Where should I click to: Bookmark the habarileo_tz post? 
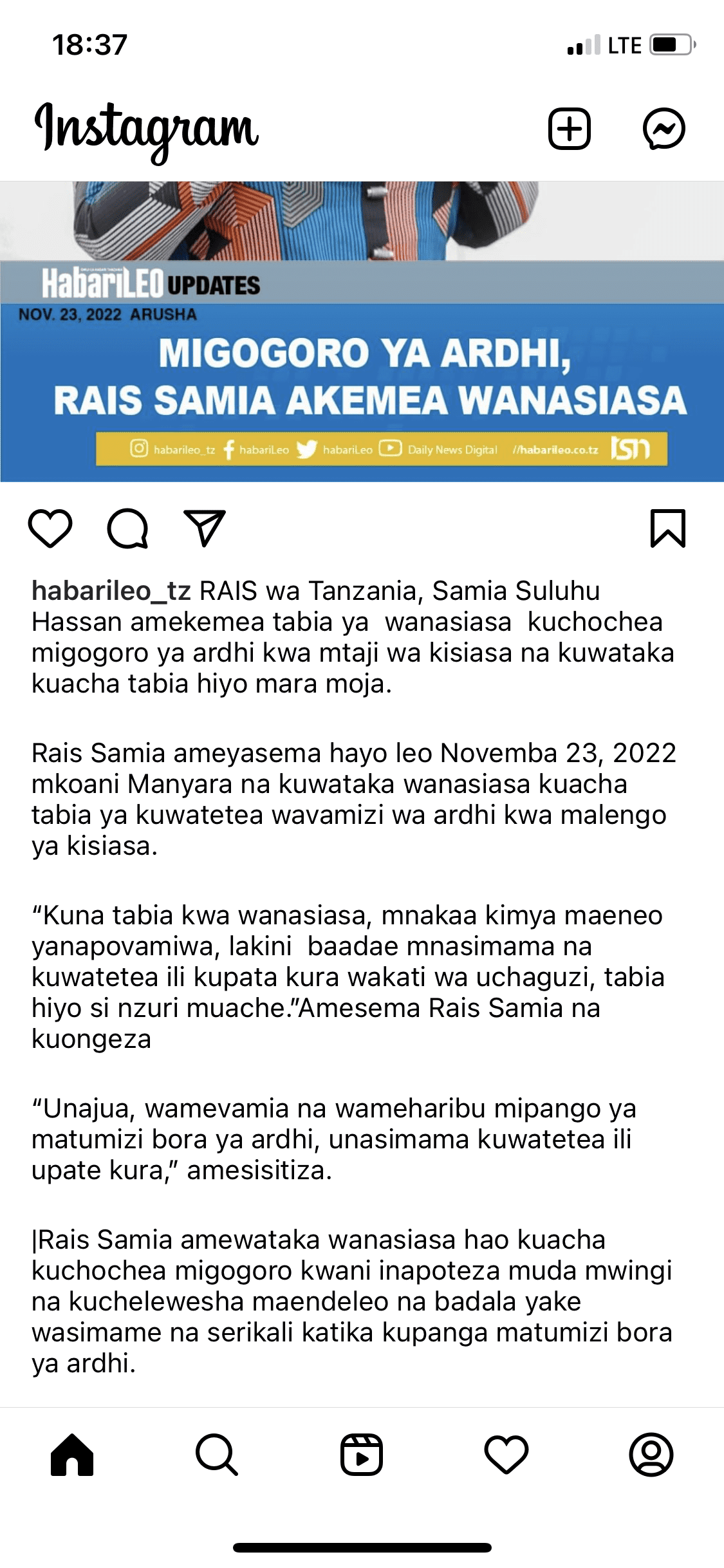click(668, 528)
